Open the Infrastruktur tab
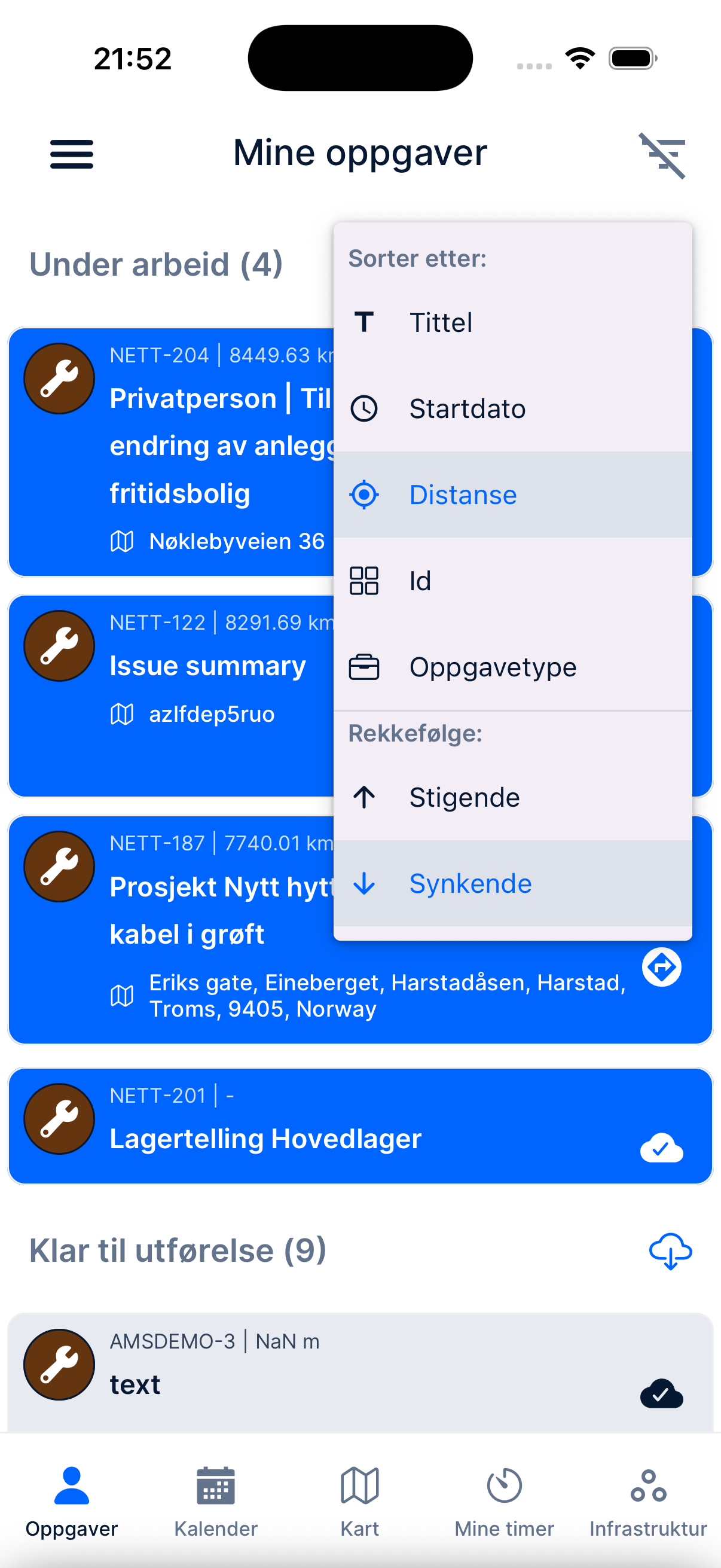Viewport: 721px width, 1568px height. pos(648,1500)
